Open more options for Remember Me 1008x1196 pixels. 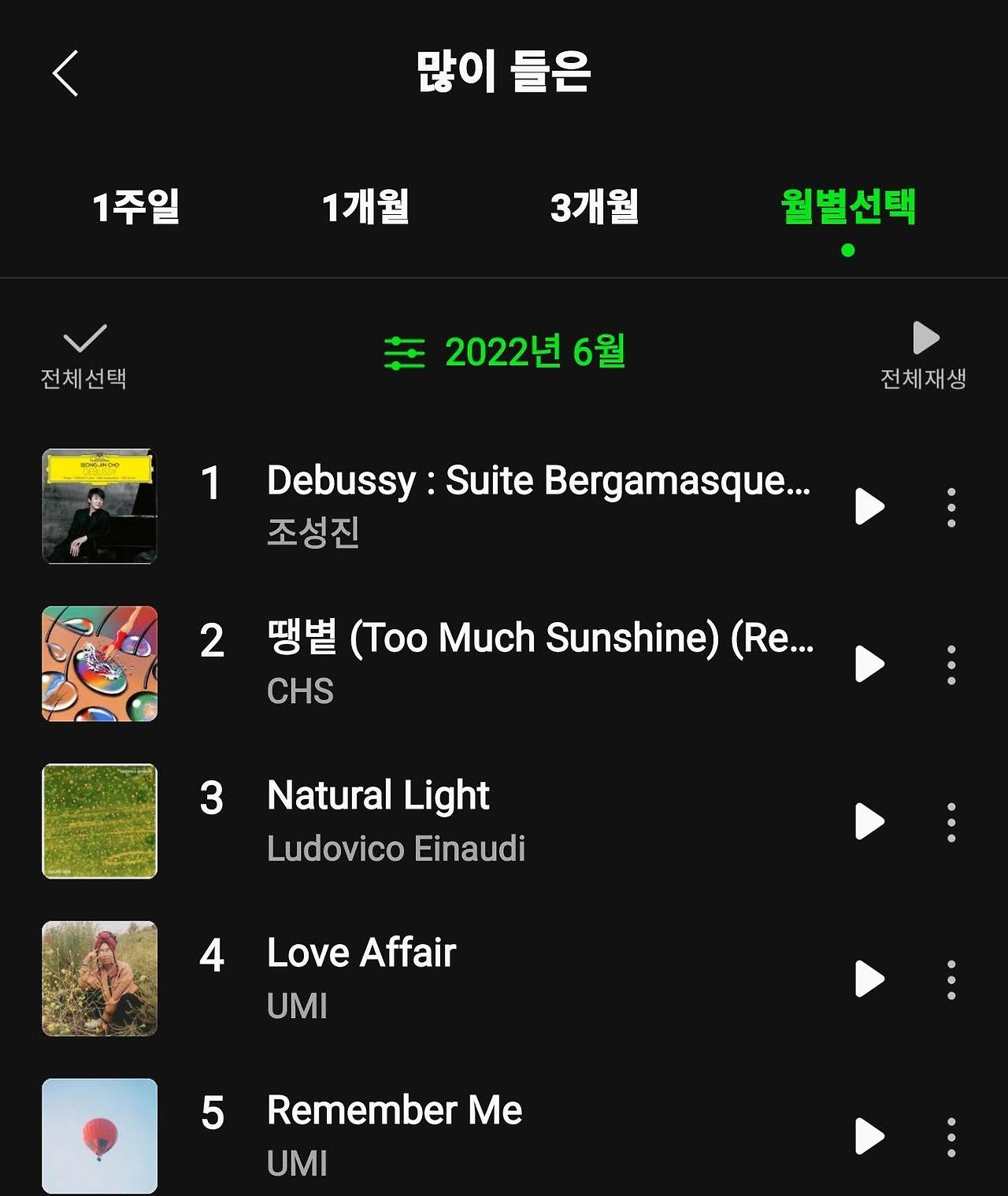tap(951, 1137)
